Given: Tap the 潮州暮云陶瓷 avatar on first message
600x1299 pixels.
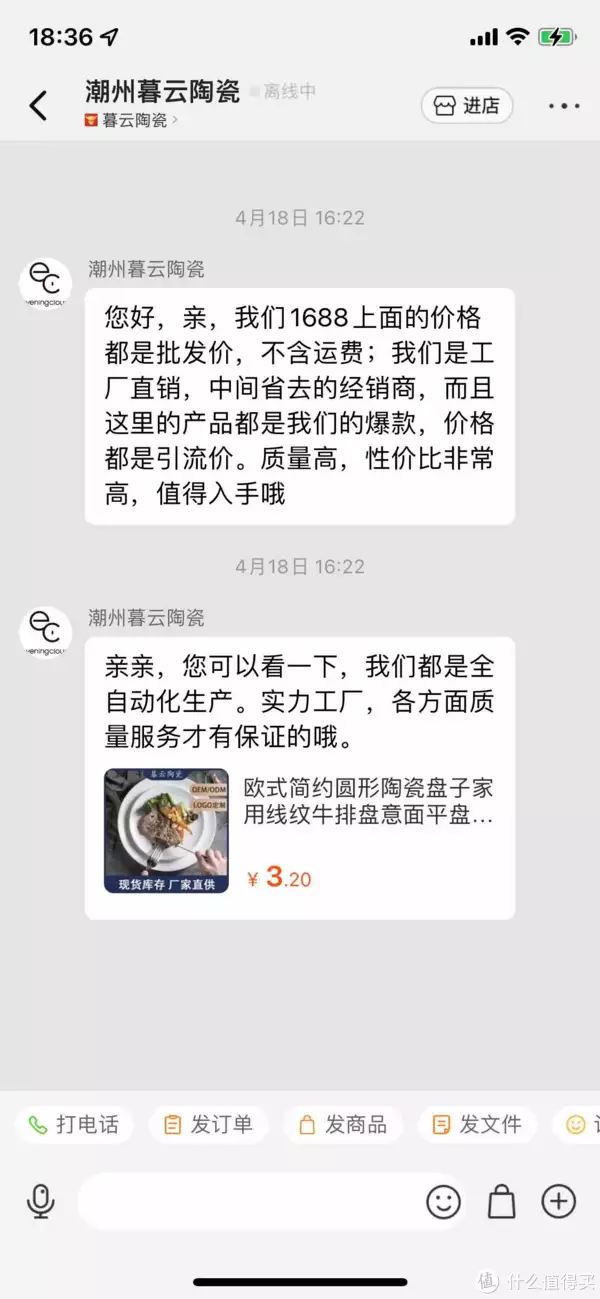Looking at the screenshot, I should [x=46, y=284].
